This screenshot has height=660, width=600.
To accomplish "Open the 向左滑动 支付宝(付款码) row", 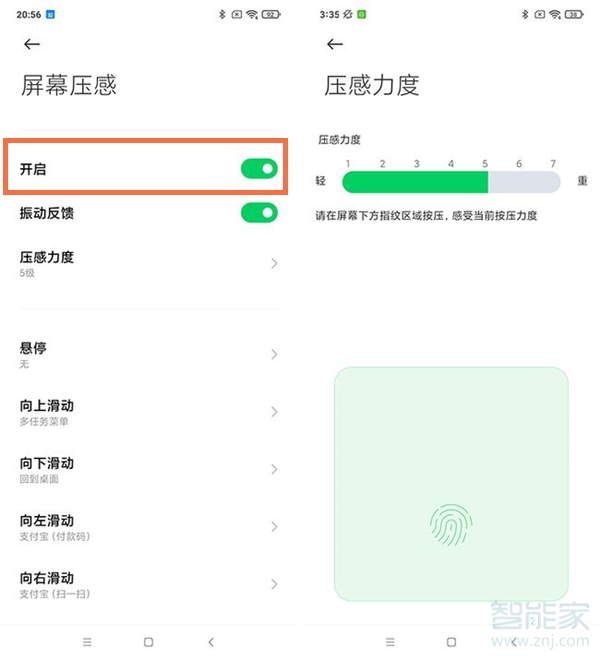I will pyautogui.click(x=148, y=527).
